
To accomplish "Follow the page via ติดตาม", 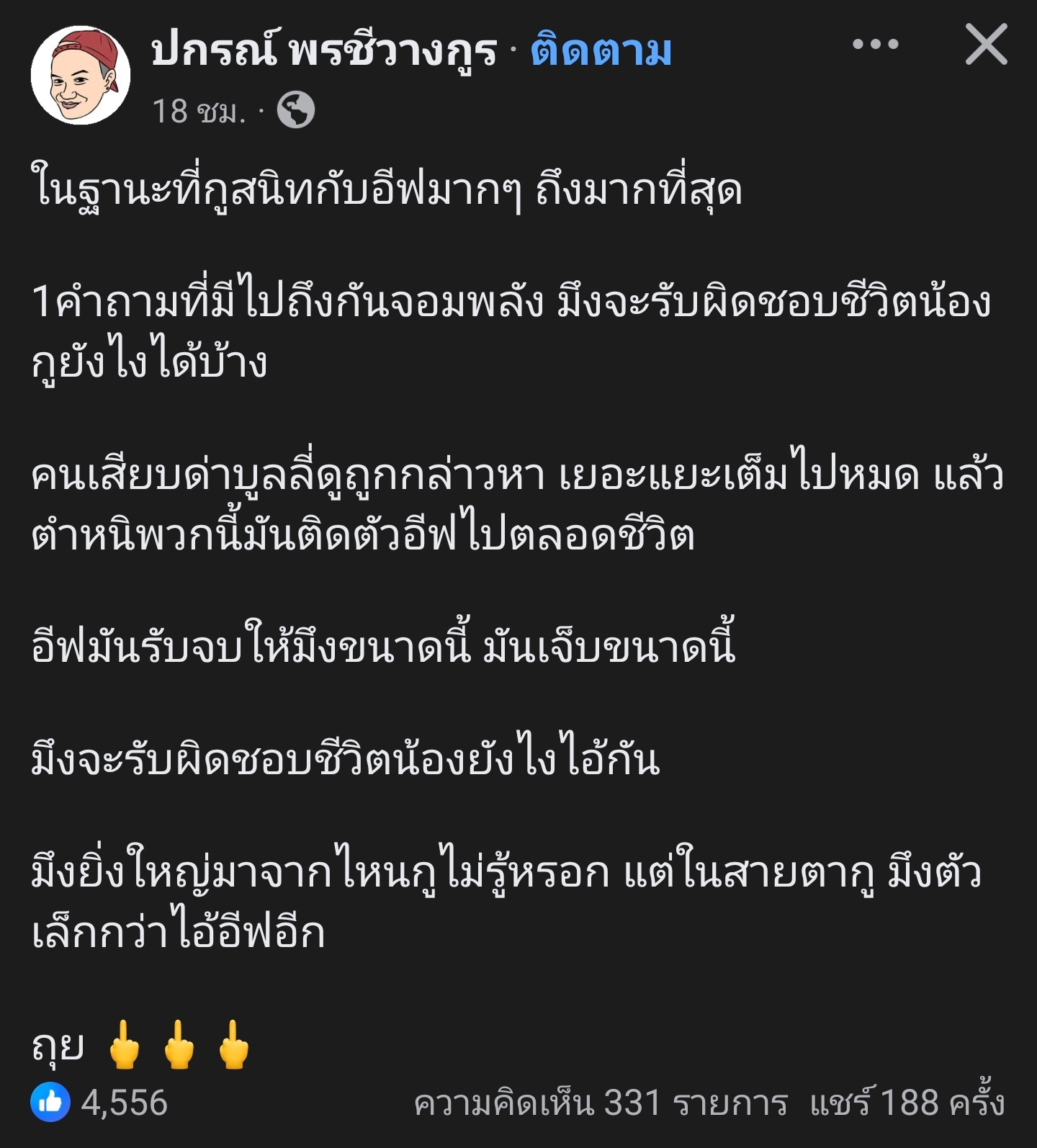I will pos(601,52).
